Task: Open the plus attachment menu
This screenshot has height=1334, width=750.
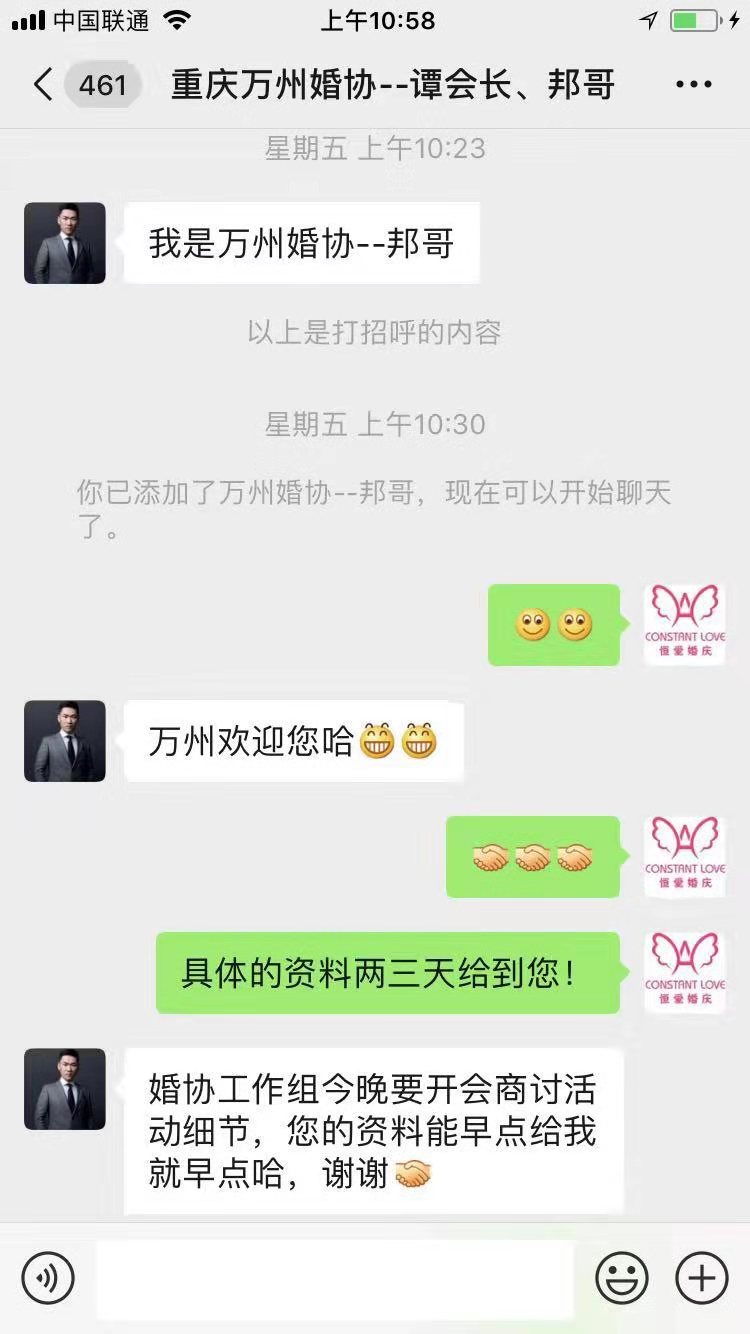Action: pos(702,1278)
